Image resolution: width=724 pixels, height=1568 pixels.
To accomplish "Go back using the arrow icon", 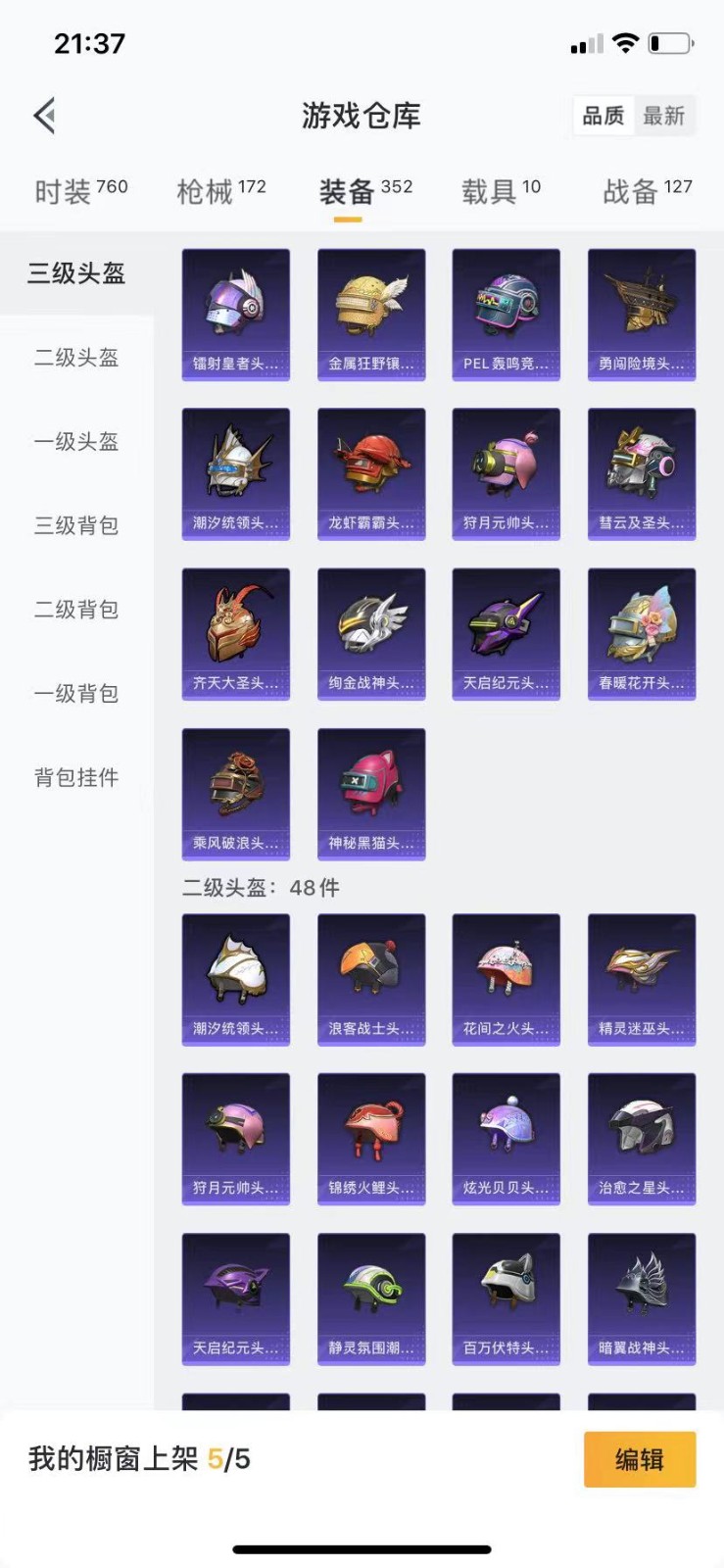I will pyautogui.click(x=44, y=116).
